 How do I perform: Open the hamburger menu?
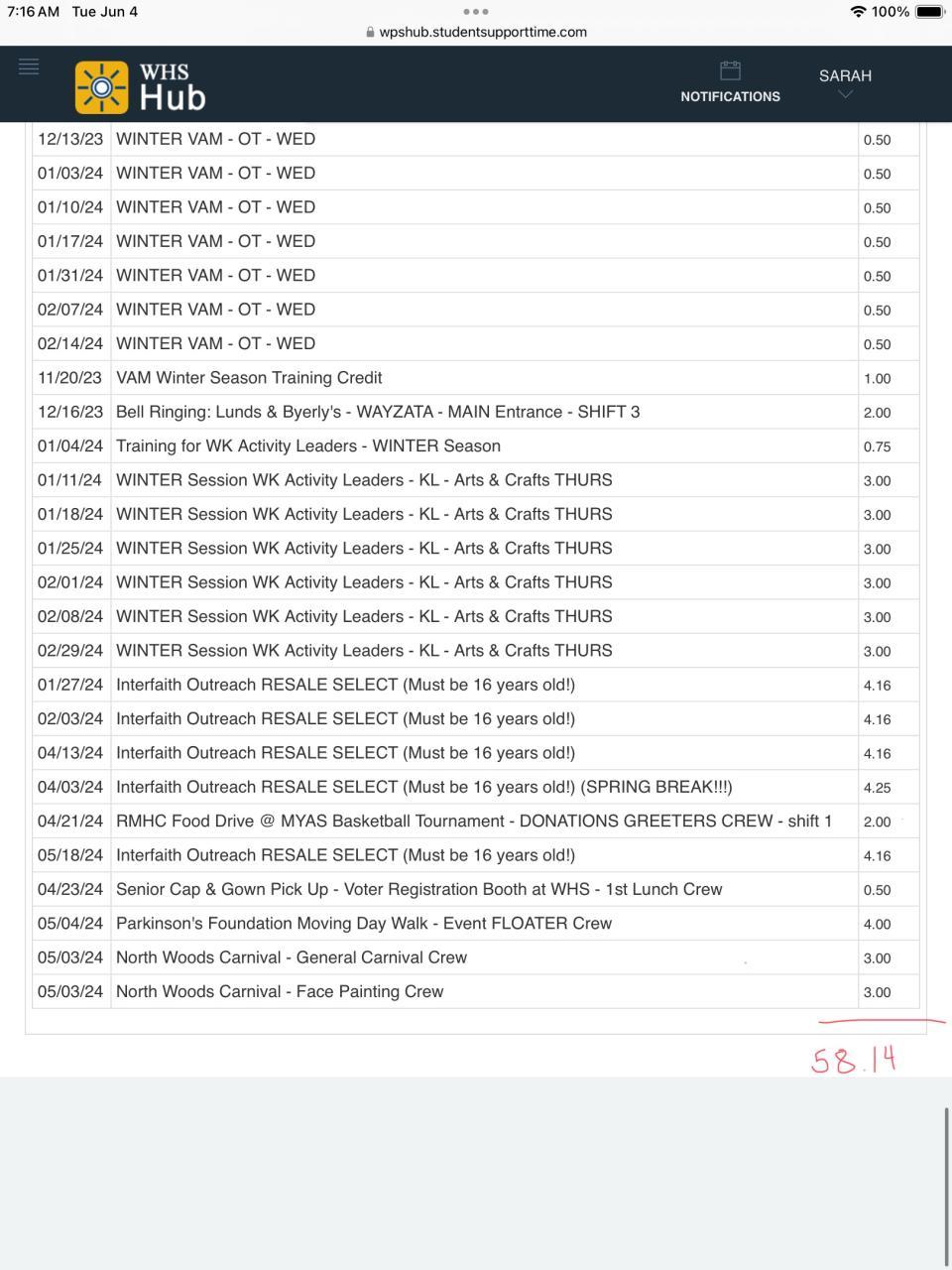29,67
